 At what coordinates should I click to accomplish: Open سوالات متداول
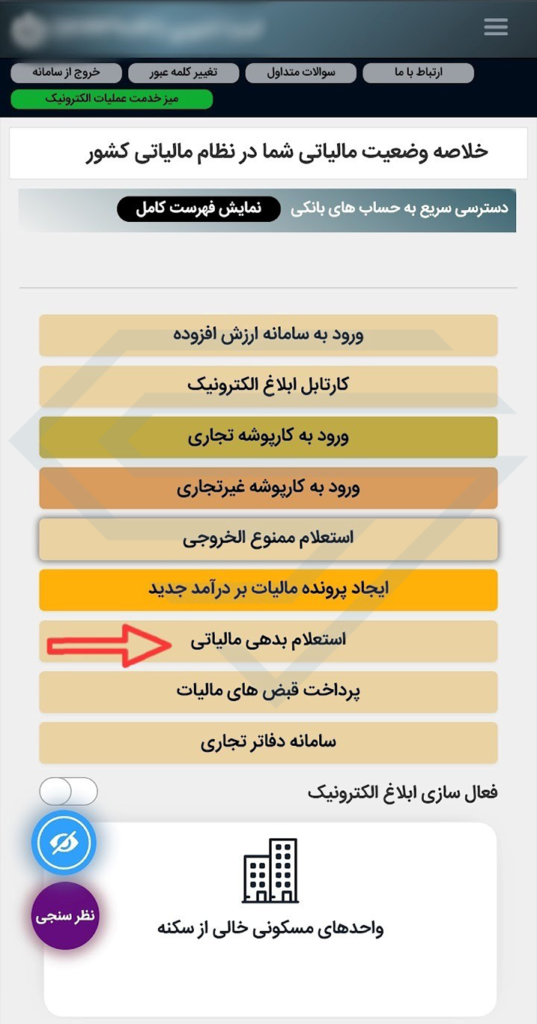pyautogui.click(x=301, y=72)
